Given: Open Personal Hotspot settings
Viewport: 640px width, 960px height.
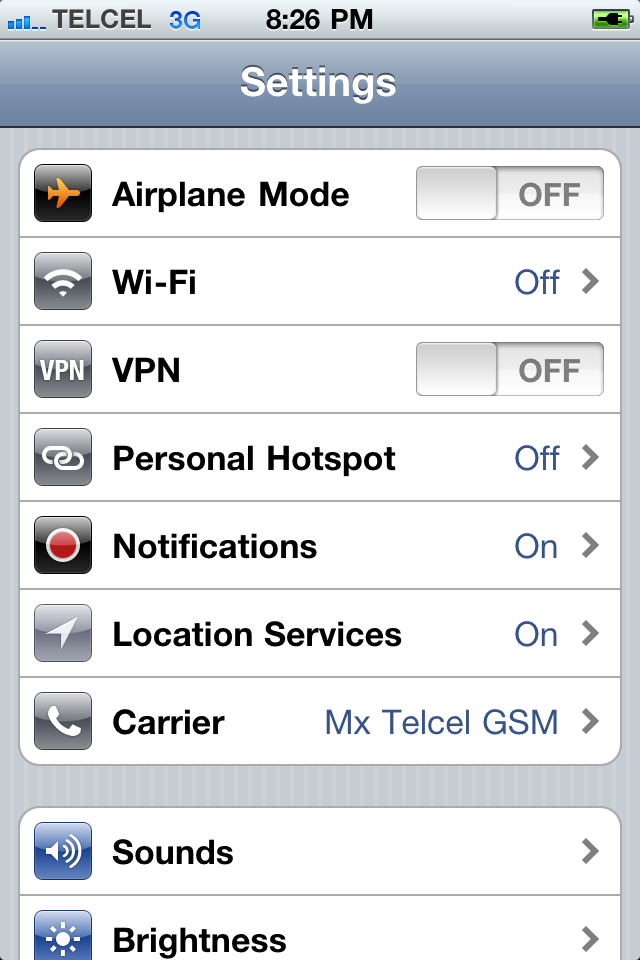Looking at the screenshot, I should (320, 458).
